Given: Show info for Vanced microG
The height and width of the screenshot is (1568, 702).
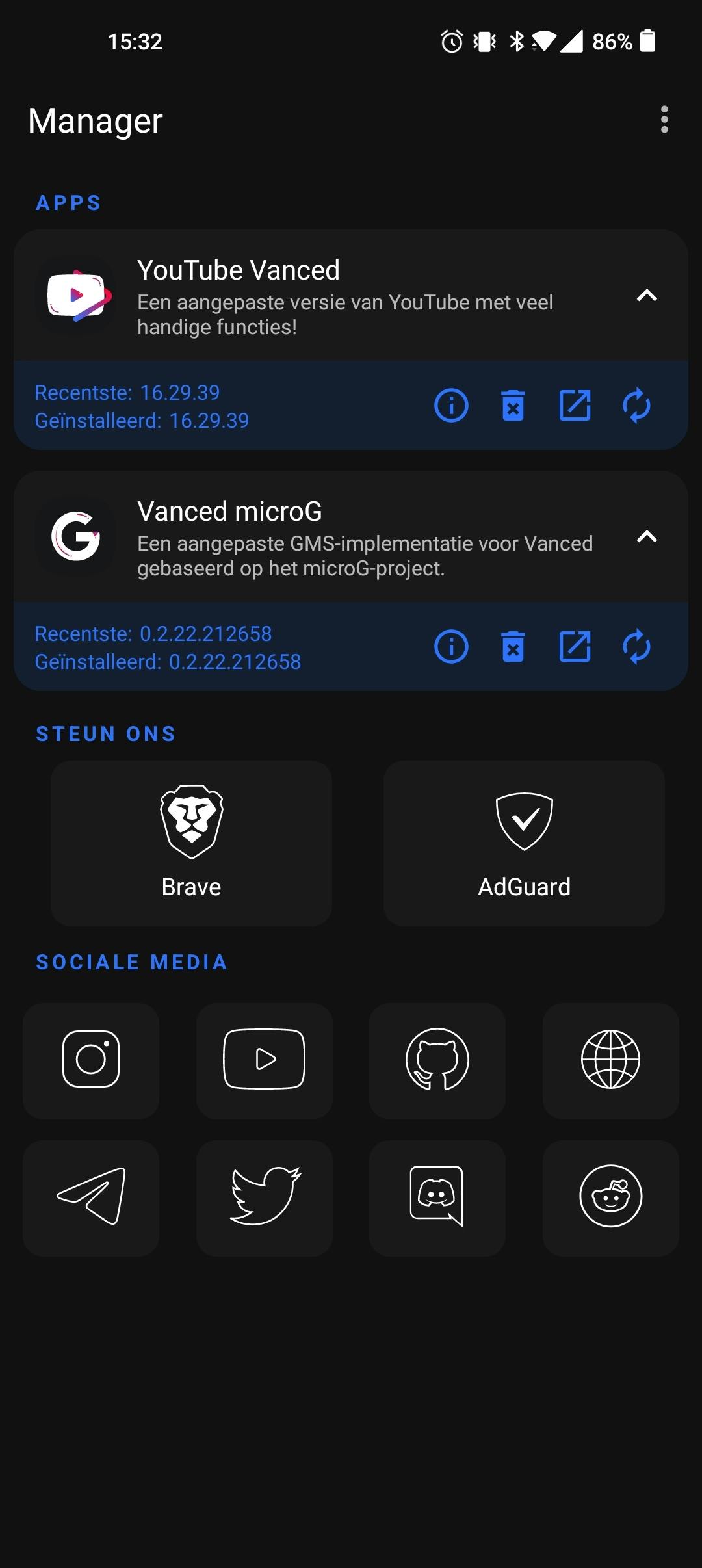Looking at the screenshot, I should click(x=451, y=646).
